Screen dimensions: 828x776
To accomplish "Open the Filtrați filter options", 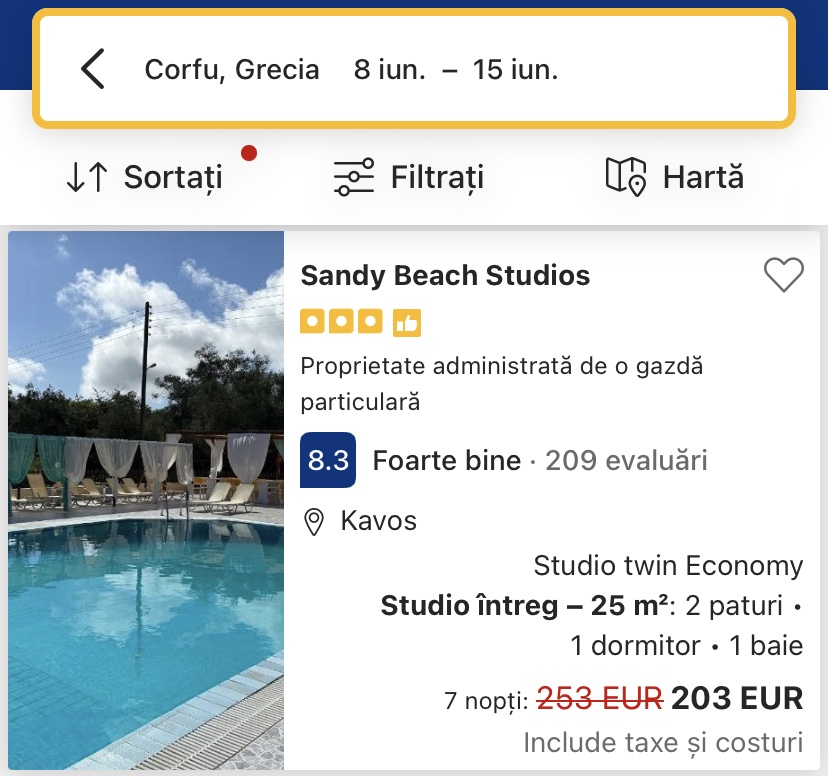I will point(408,178).
